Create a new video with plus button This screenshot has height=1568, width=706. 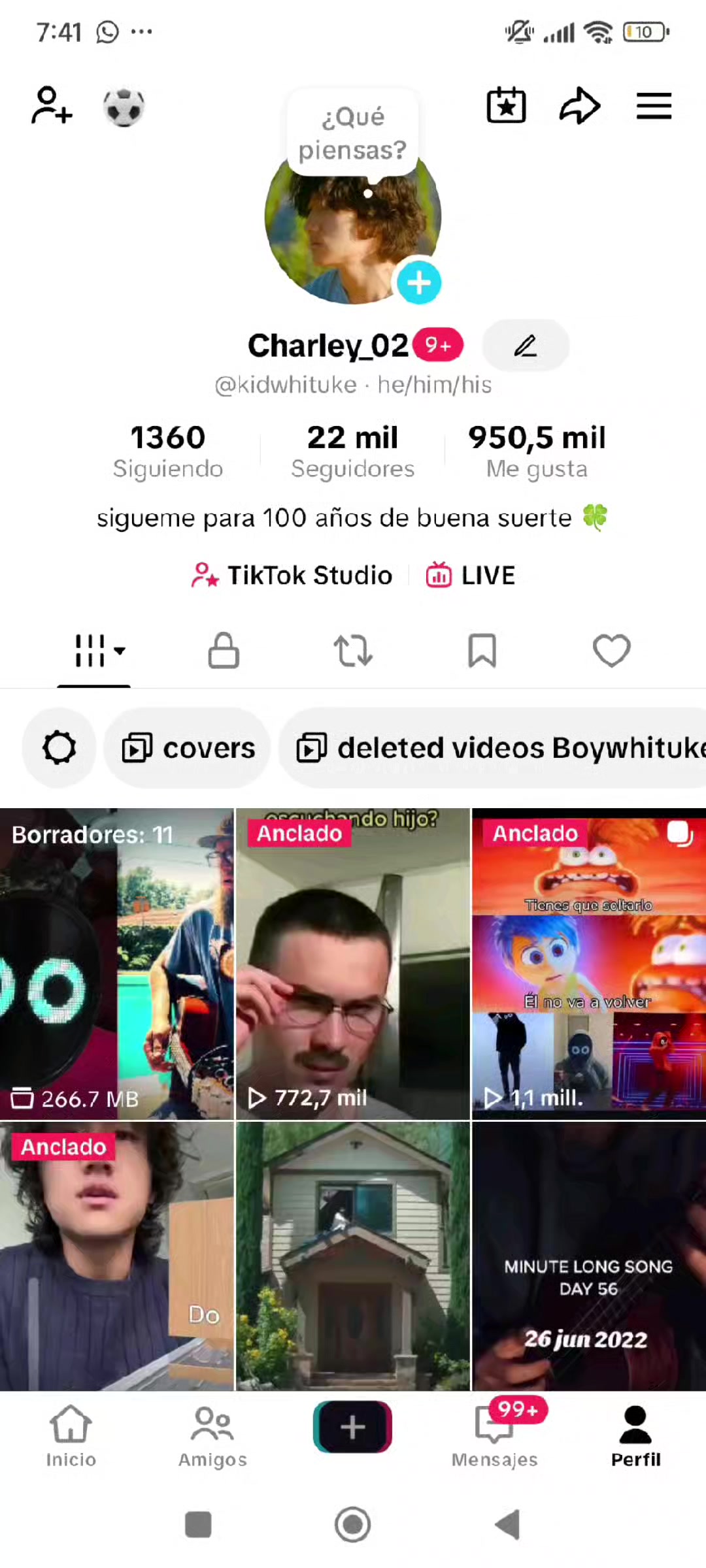click(x=353, y=1427)
